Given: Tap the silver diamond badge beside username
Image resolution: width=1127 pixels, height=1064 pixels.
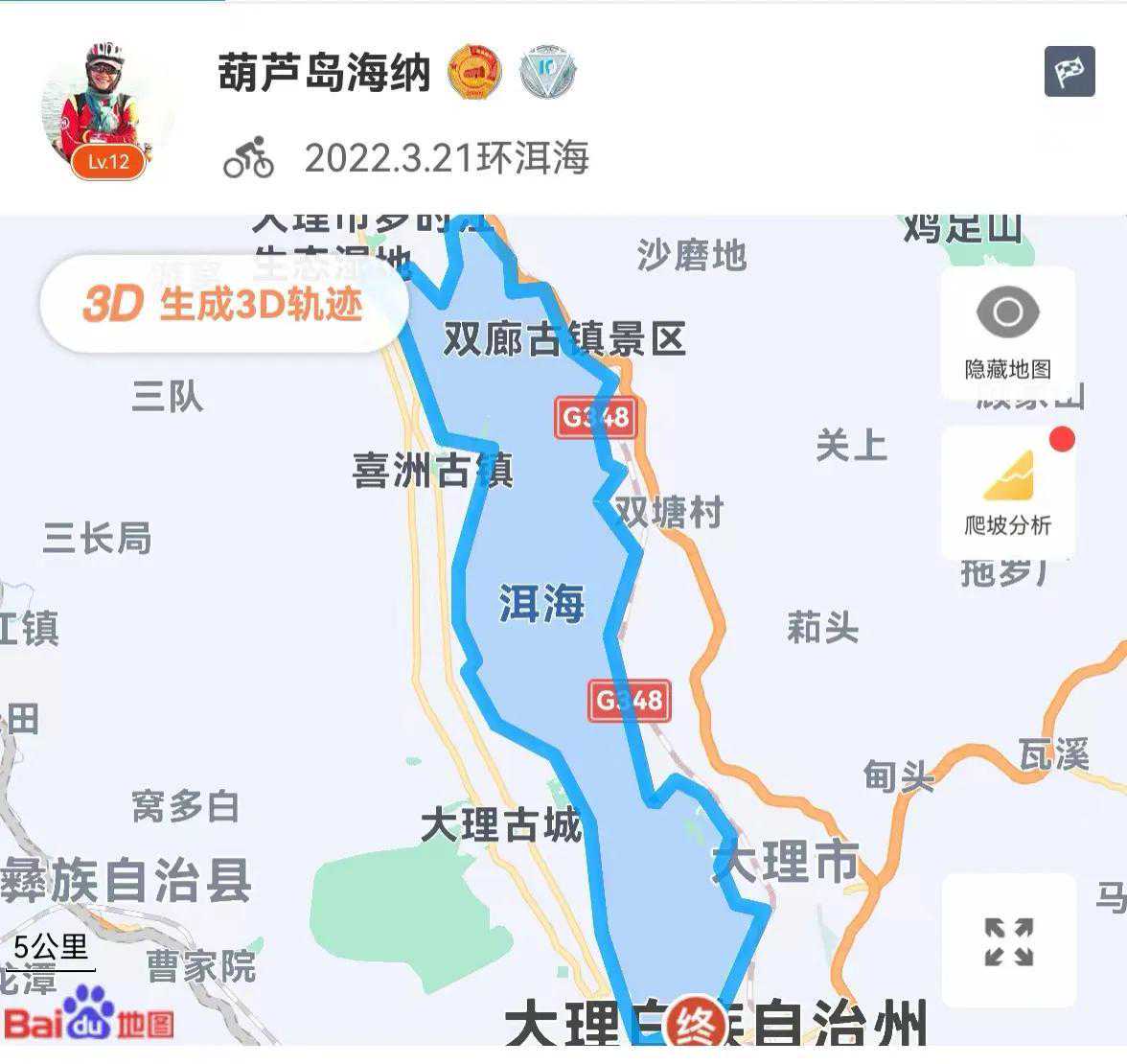Looking at the screenshot, I should click(547, 73).
